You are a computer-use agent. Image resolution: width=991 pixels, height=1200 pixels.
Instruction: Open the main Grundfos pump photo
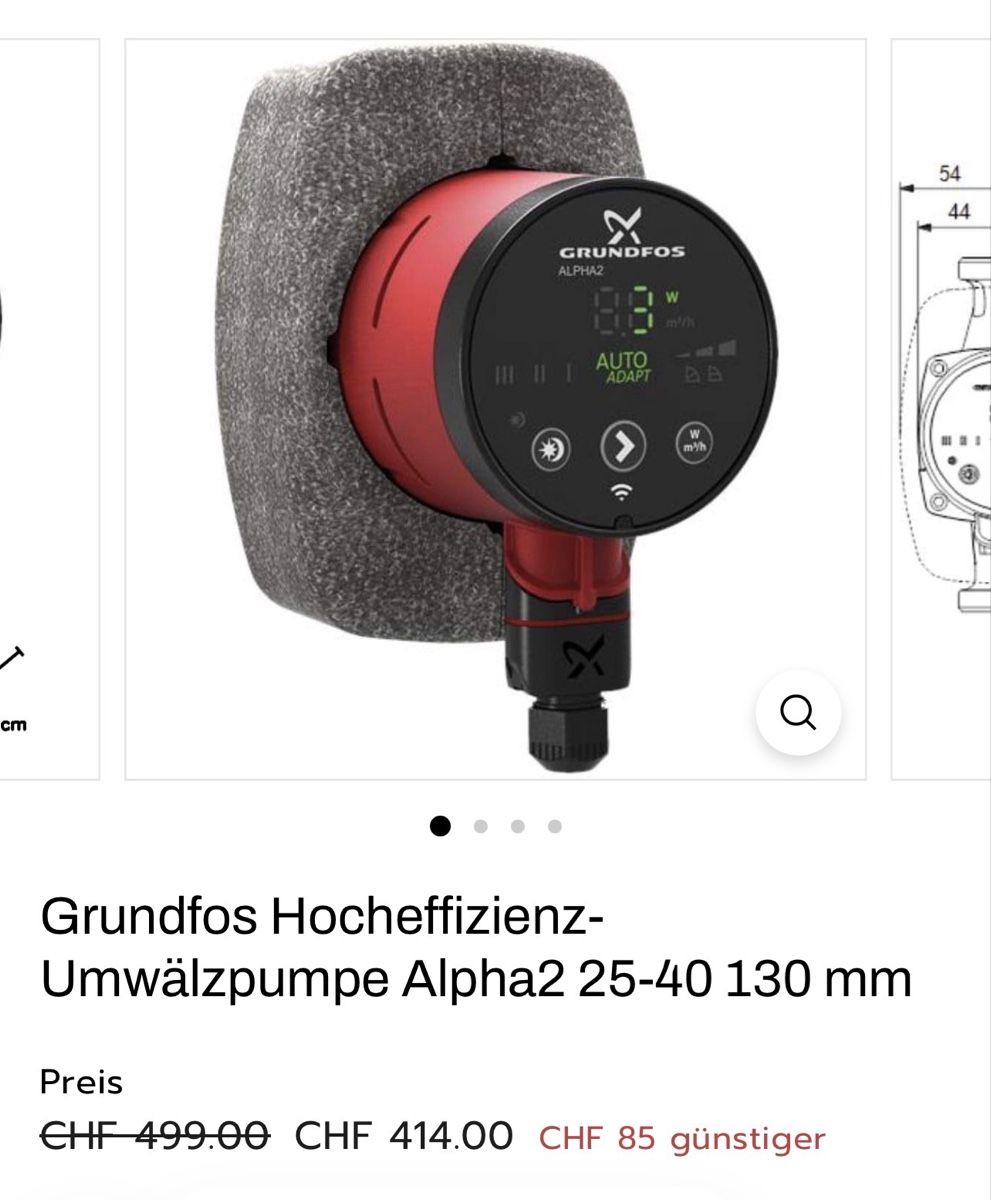495,410
